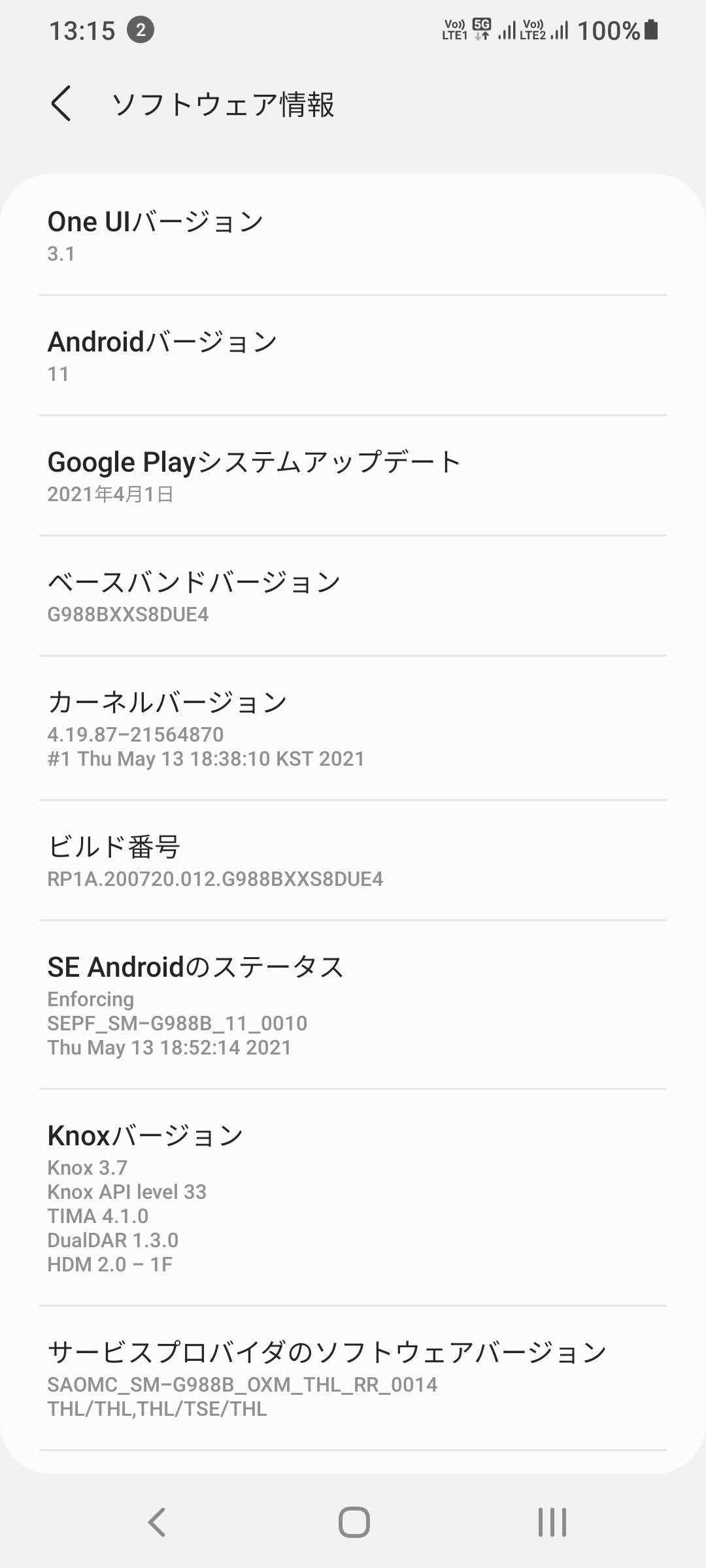Open Google Playシステムアップデート
This screenshot has width=706, height=1568.
tap(353, 476)
